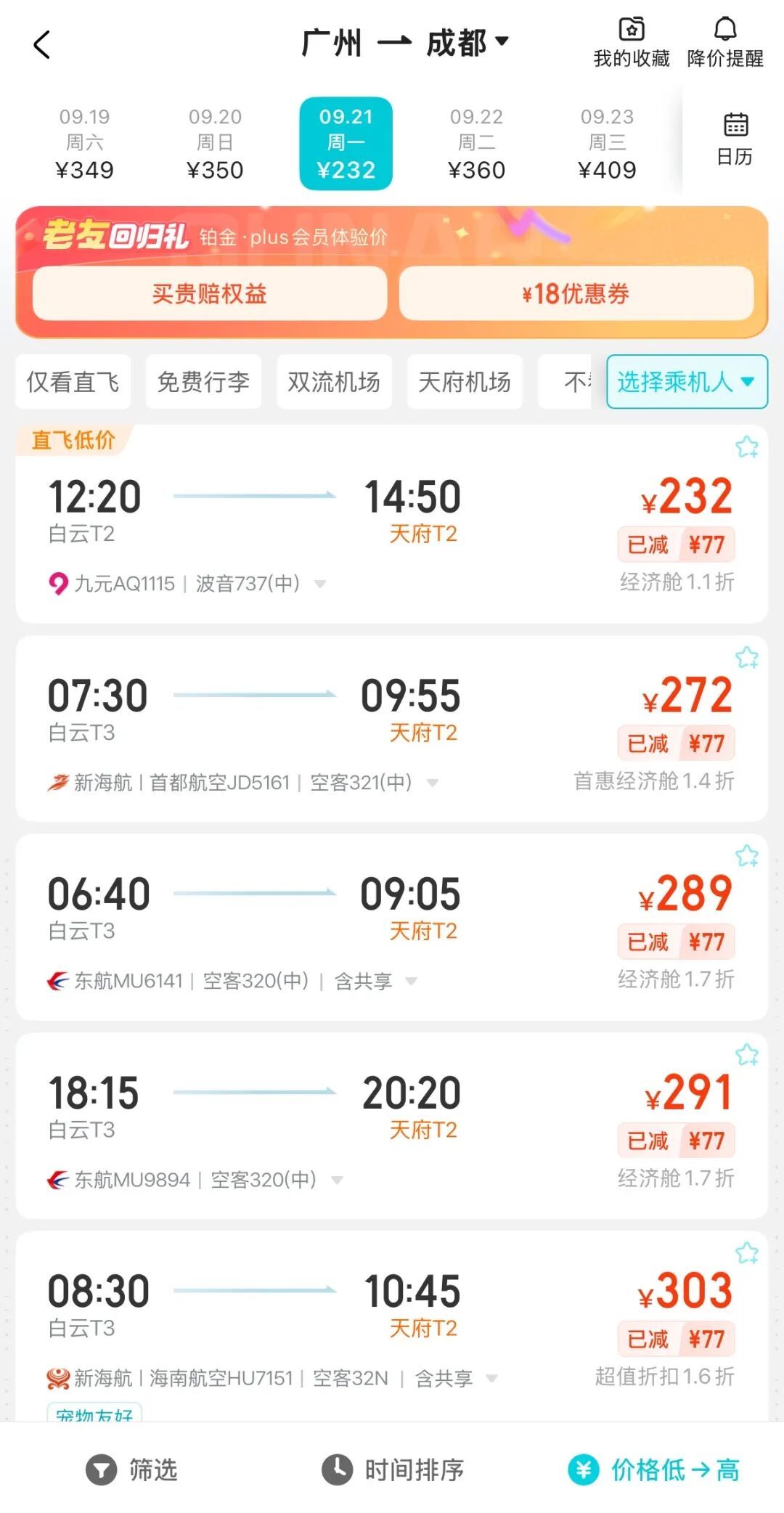Image resolution: width=784 pixels, height=1513 pixels.
Task: Select the 09.19 周六 ¥349 date
Action: coord(85,143)
